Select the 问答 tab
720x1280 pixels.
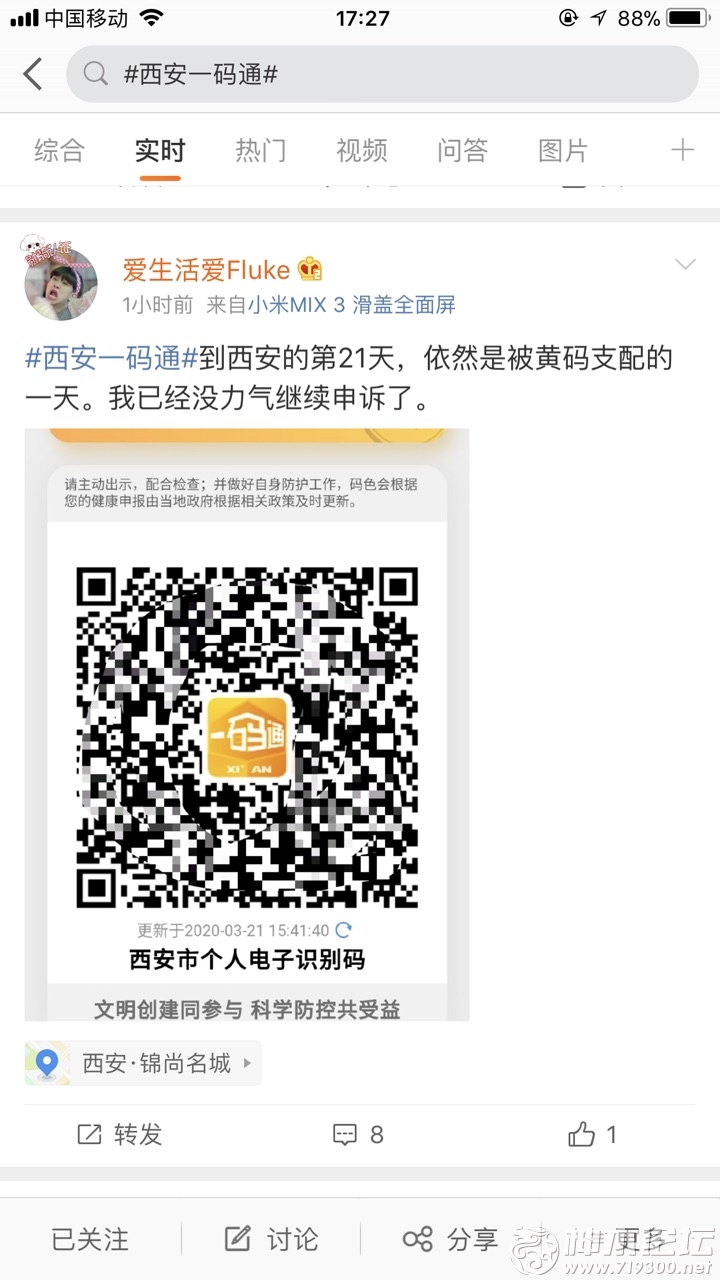point(462,151)
